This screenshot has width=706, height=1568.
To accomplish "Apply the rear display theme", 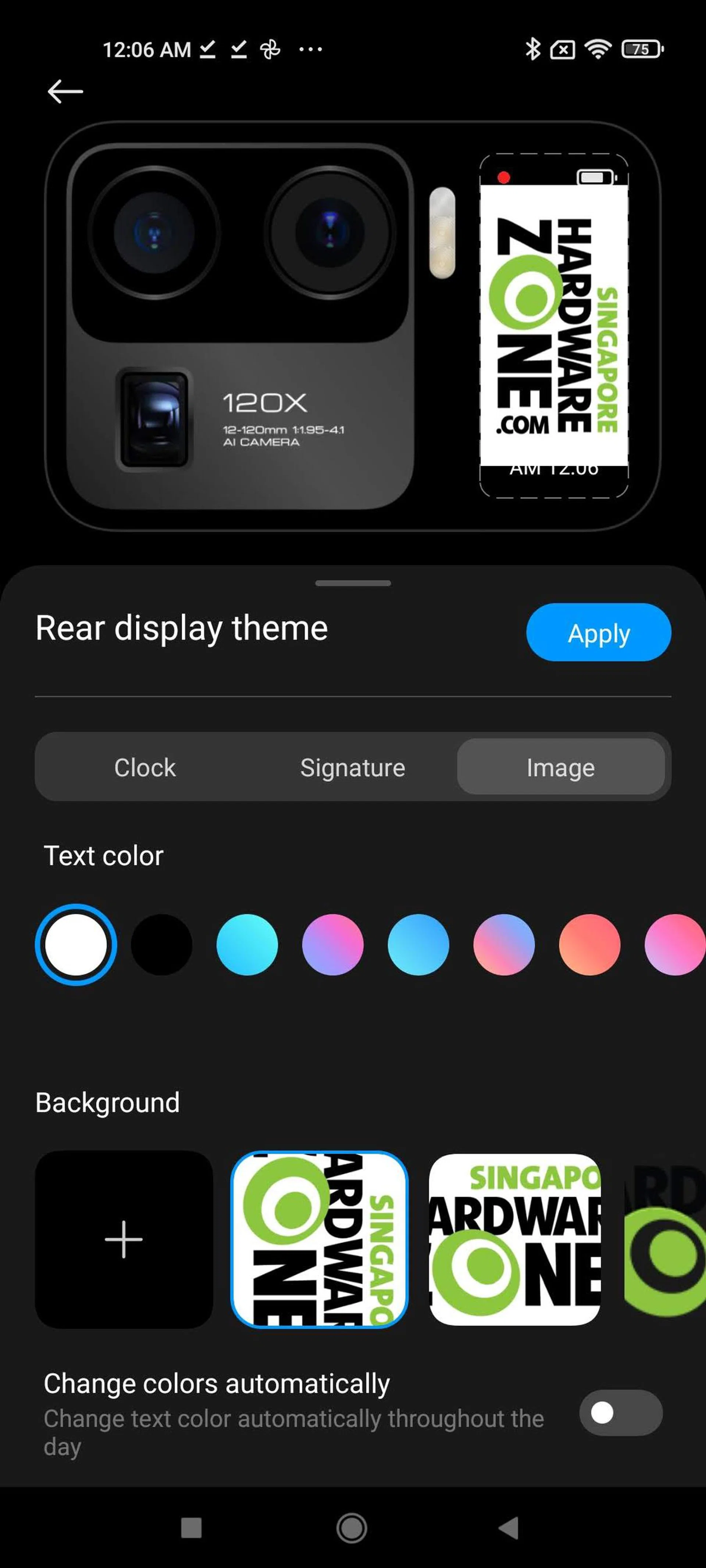I will pyautogui.click(x=598, y=633).
